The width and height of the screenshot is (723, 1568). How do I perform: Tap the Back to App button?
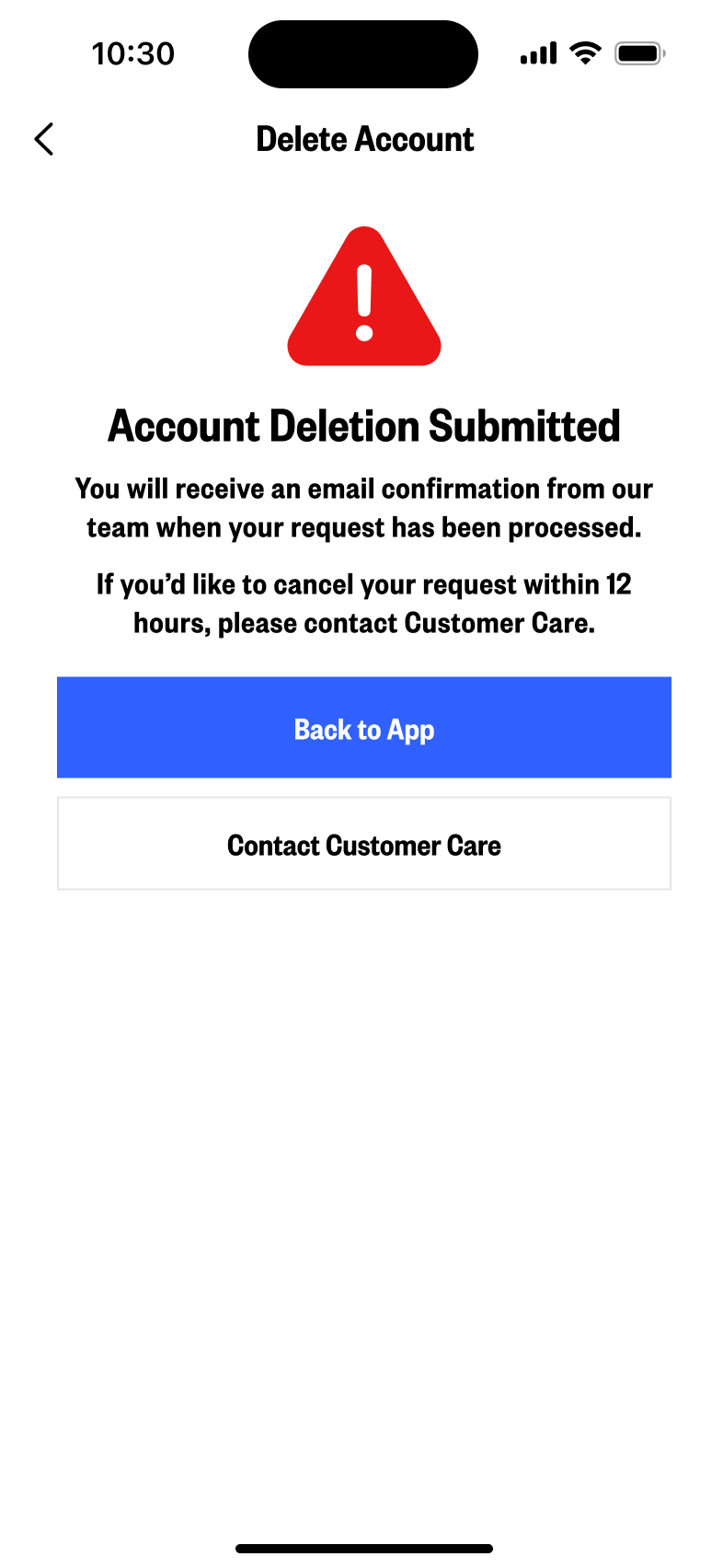click(363, 728)
